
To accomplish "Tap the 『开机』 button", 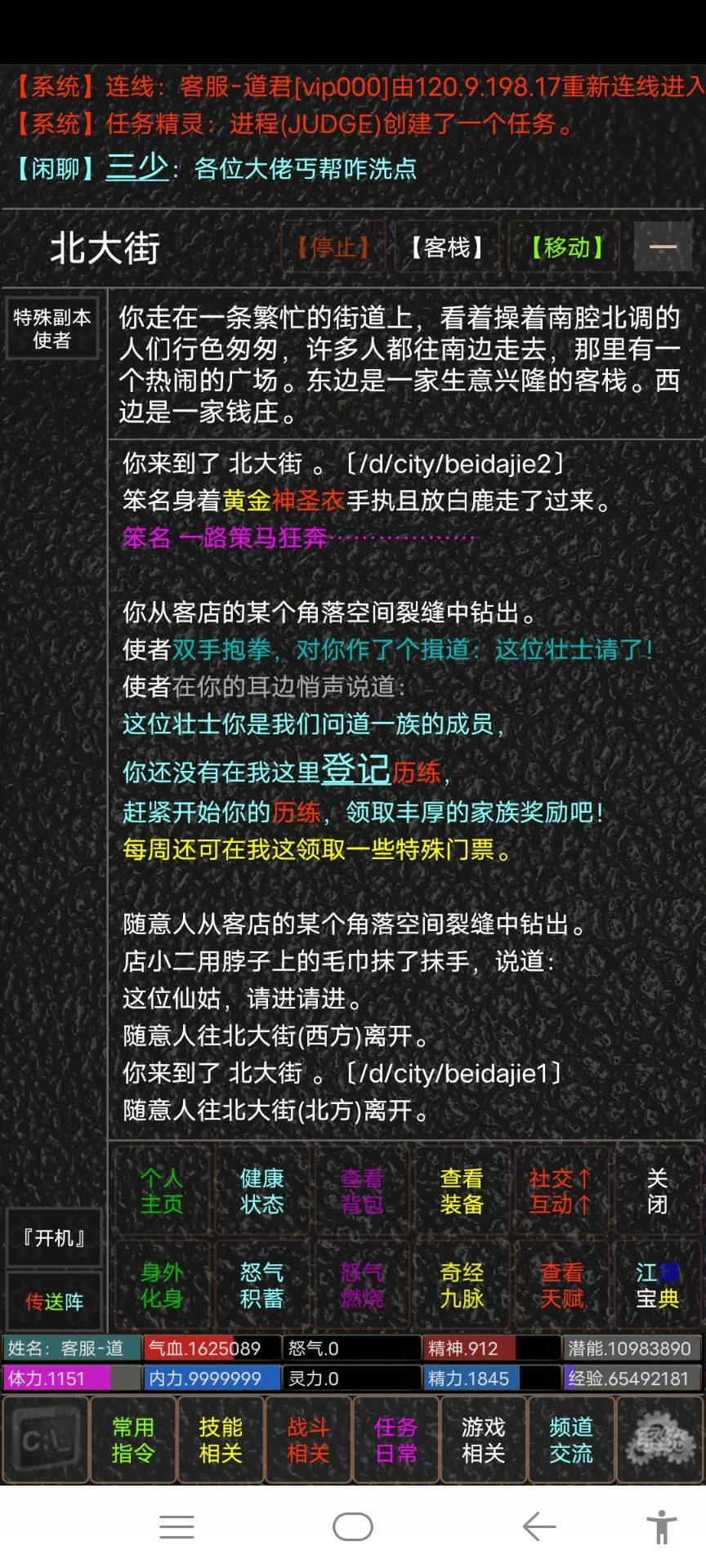I will pos(54,1238).
